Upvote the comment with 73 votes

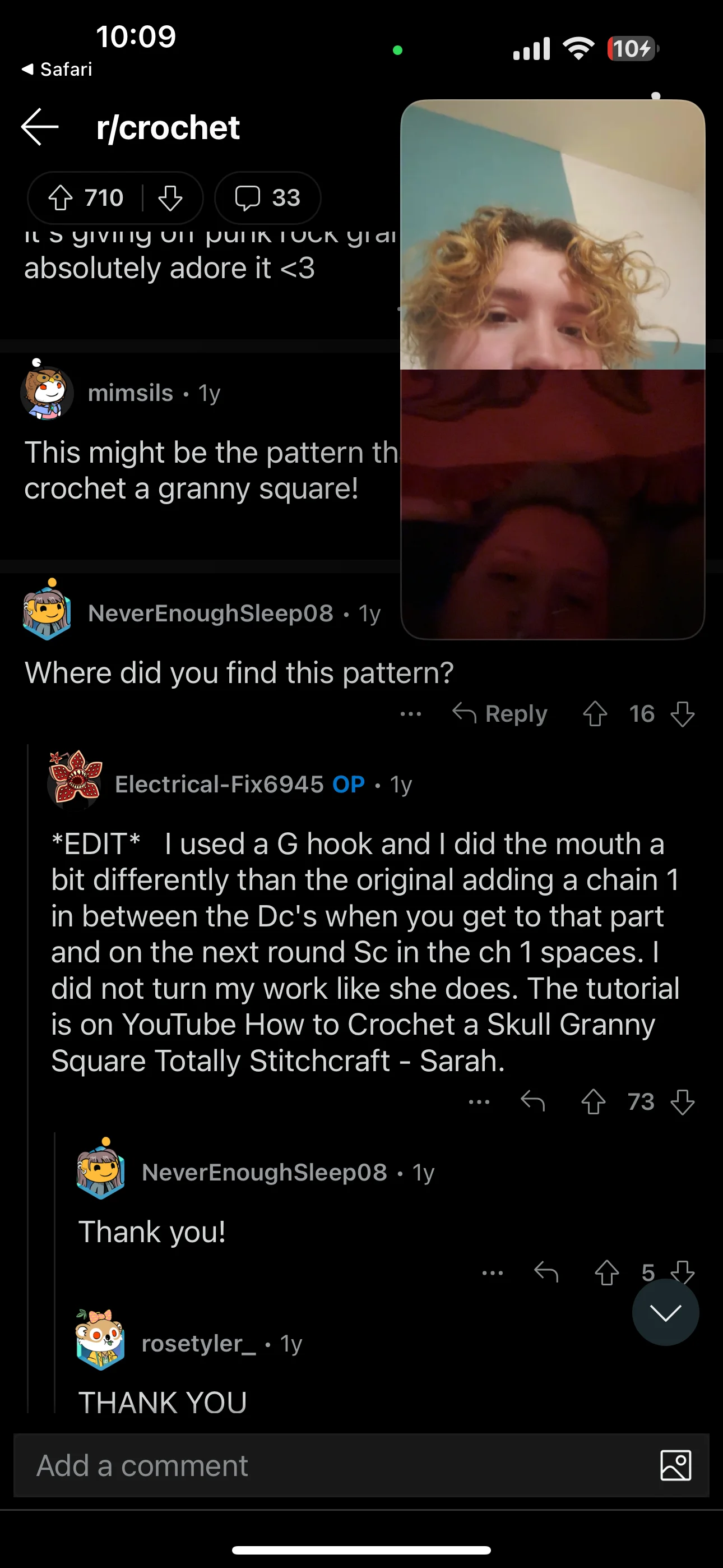(594, 1101)
